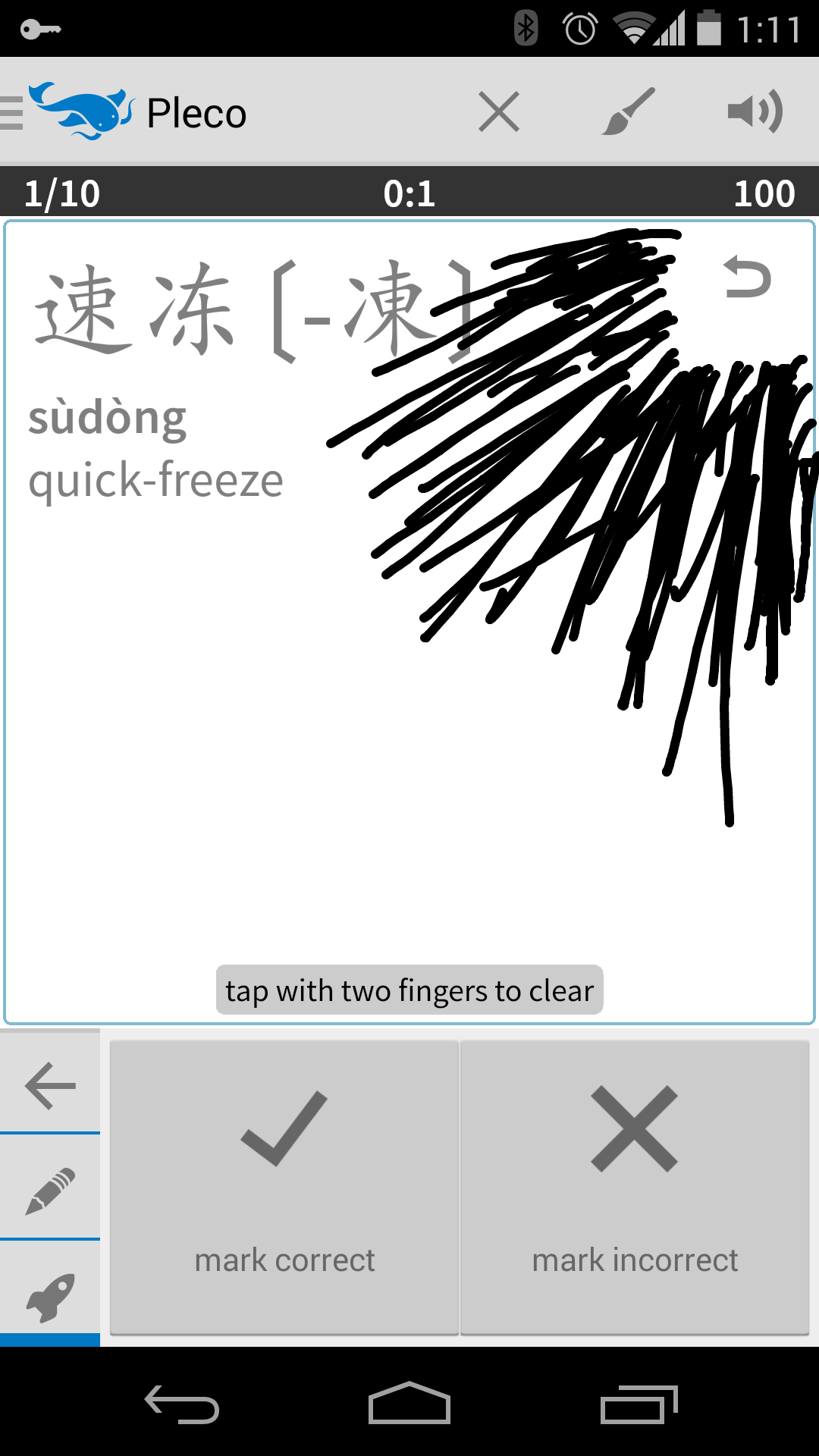Go back using the left arrow tab
819x1456 pixels.
coord(50,1085)
